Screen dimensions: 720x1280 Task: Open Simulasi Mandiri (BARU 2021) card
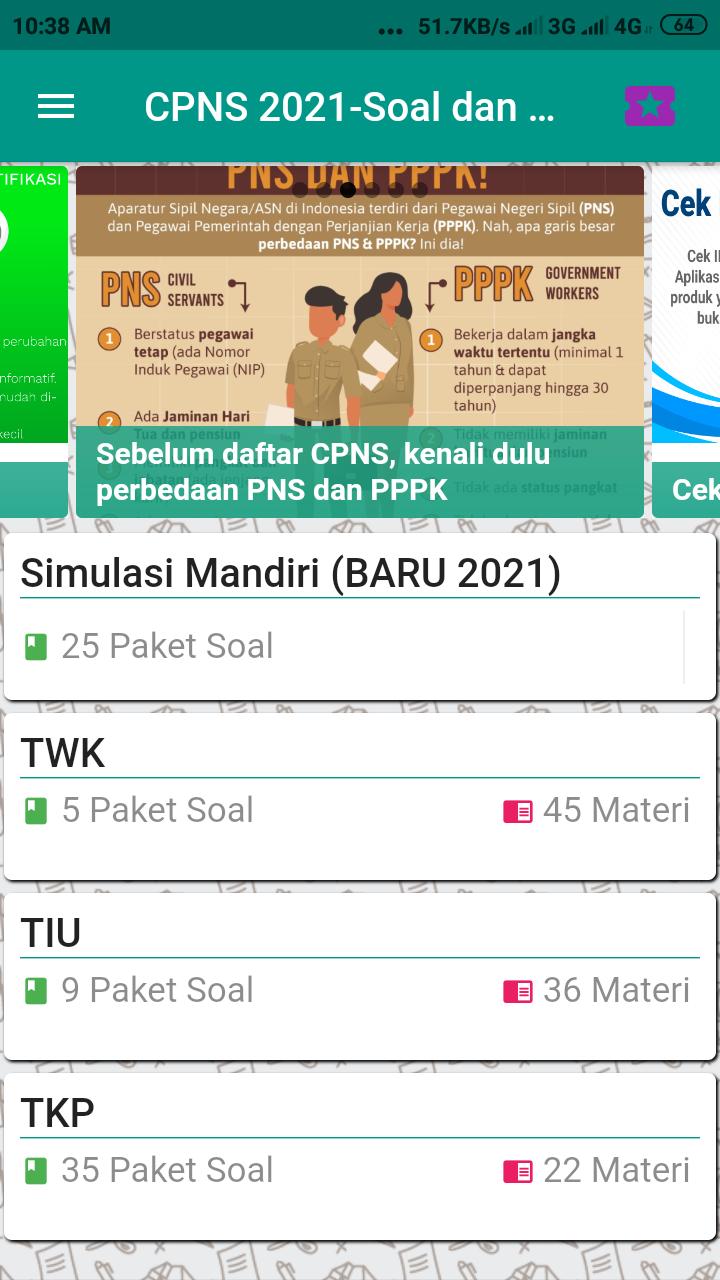tap(360, 617)
